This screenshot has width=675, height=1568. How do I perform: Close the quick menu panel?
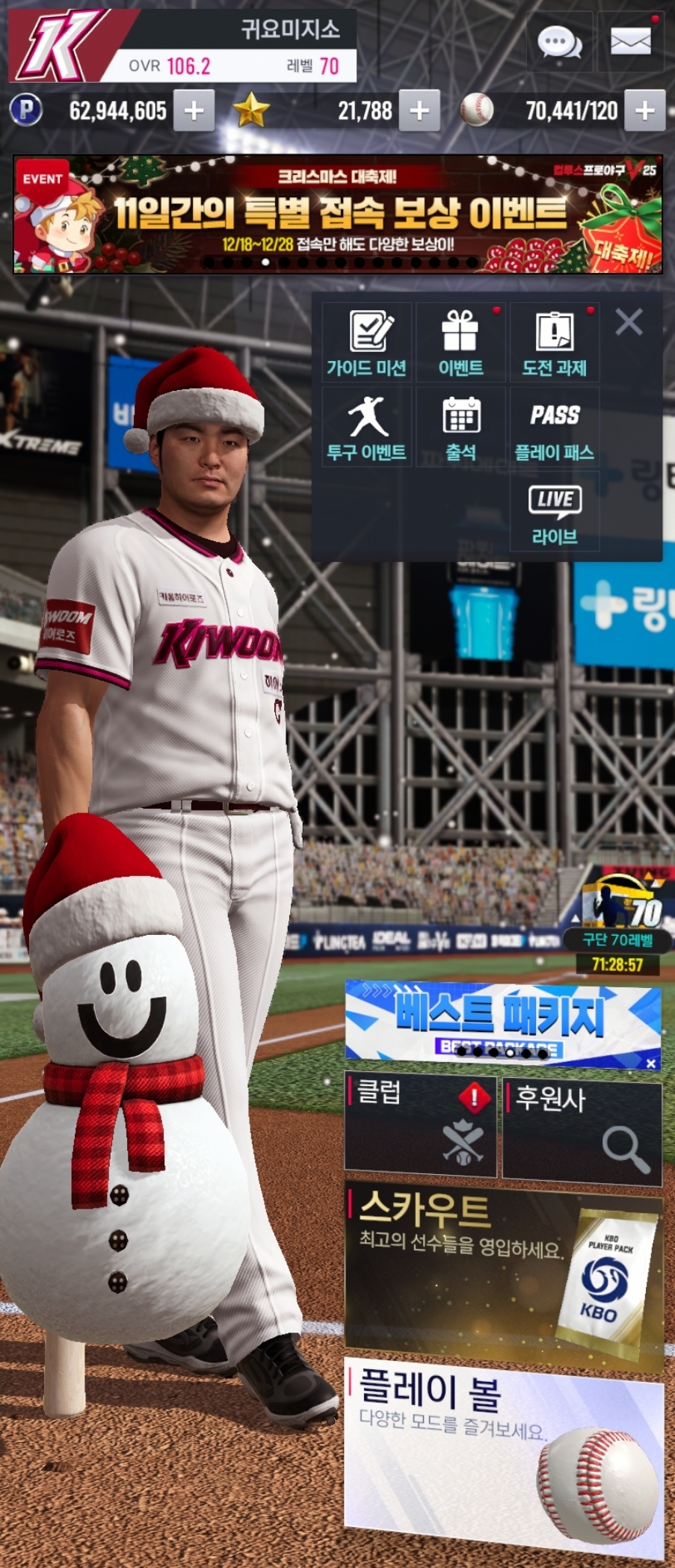click(x=629, y=322)
